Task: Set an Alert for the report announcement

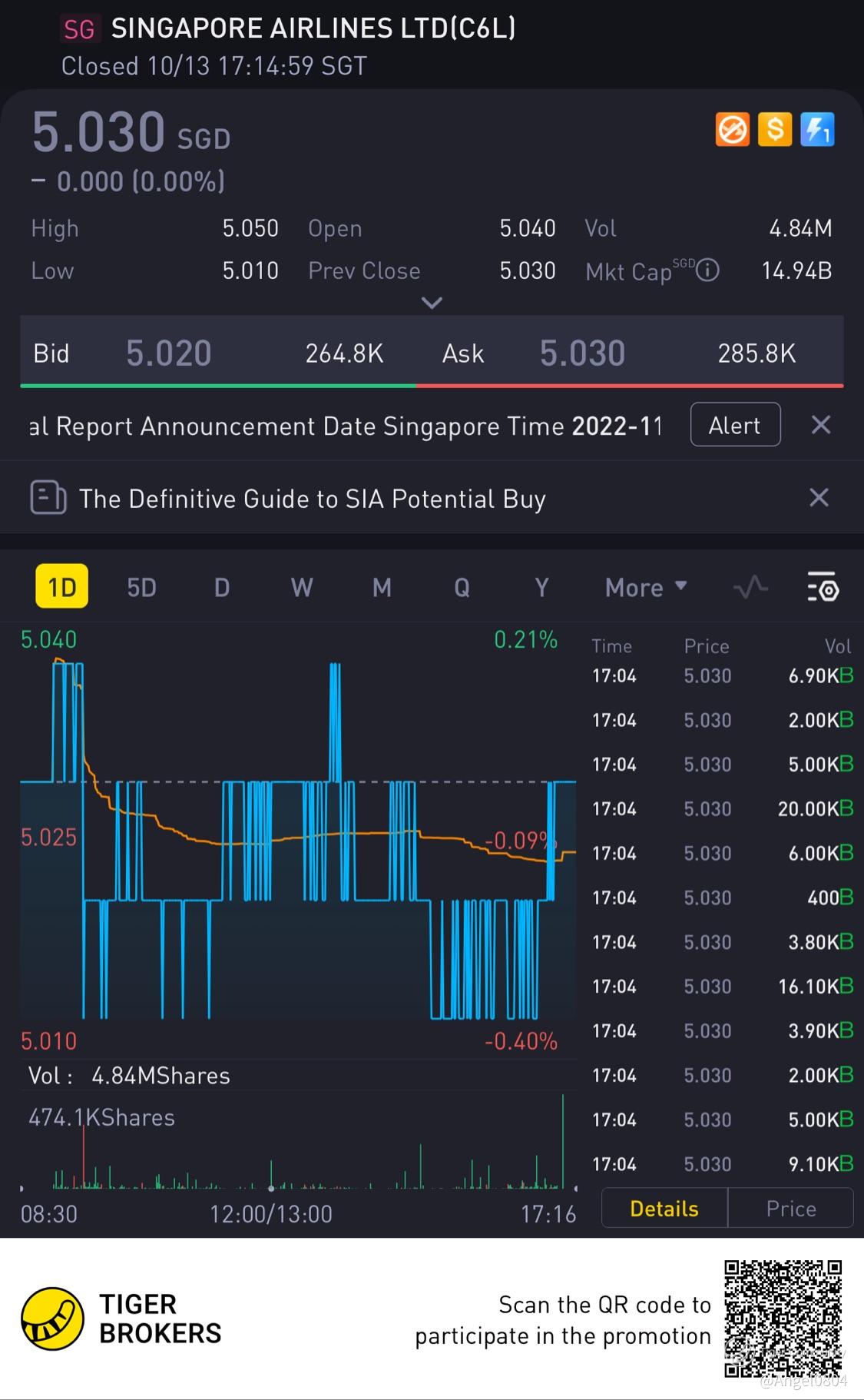Action: (x=735, y=425)
